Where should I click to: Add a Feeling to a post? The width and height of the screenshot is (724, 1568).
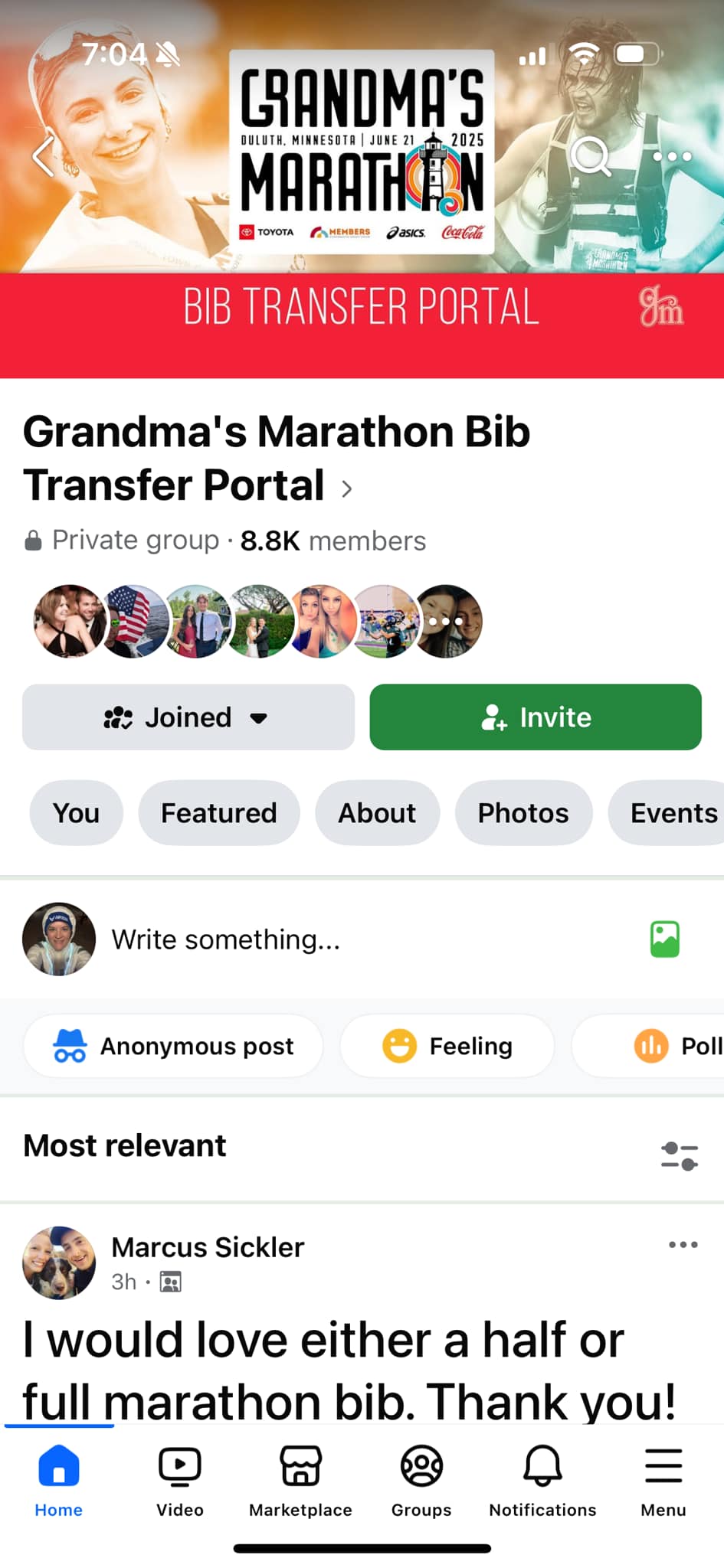point(447,1046)
